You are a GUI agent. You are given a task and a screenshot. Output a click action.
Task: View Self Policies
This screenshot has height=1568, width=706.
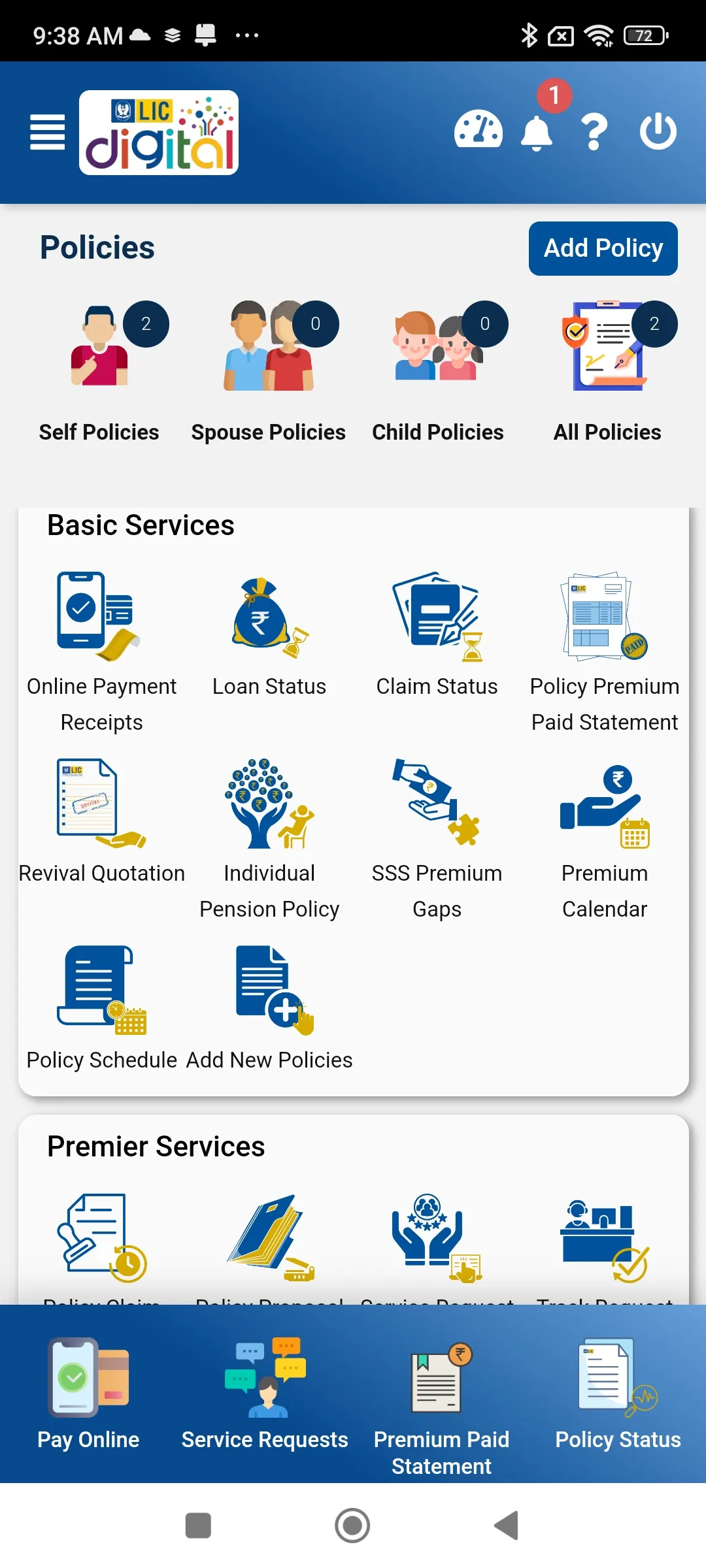(99, 372)
